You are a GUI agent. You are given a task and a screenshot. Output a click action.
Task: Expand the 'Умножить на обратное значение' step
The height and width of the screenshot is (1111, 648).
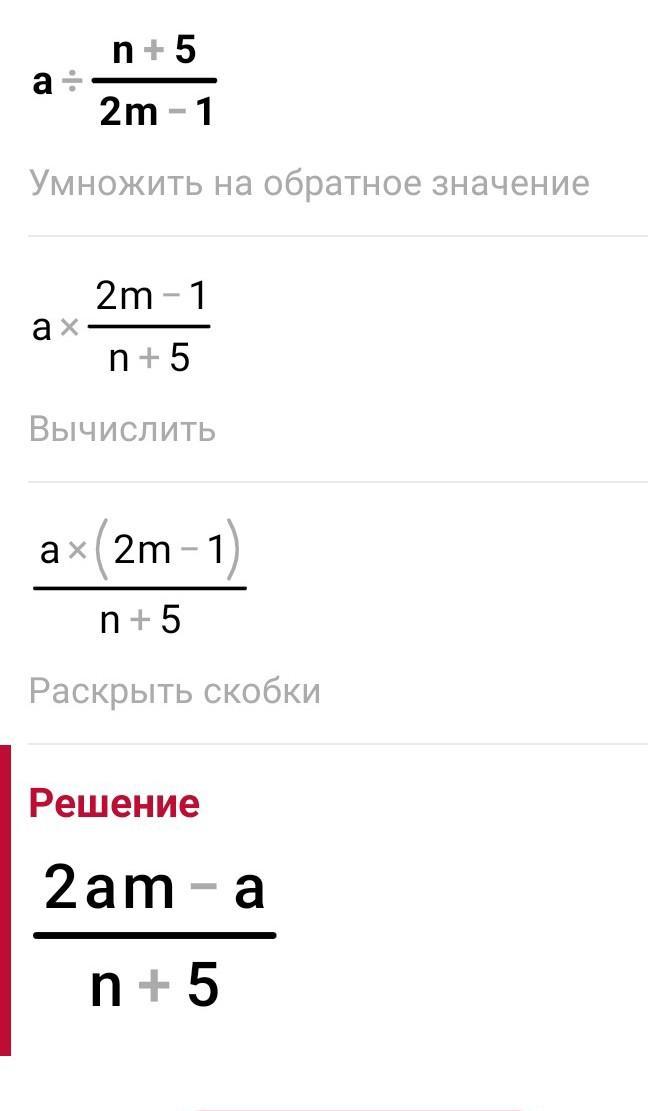click(x=309, y=184)
